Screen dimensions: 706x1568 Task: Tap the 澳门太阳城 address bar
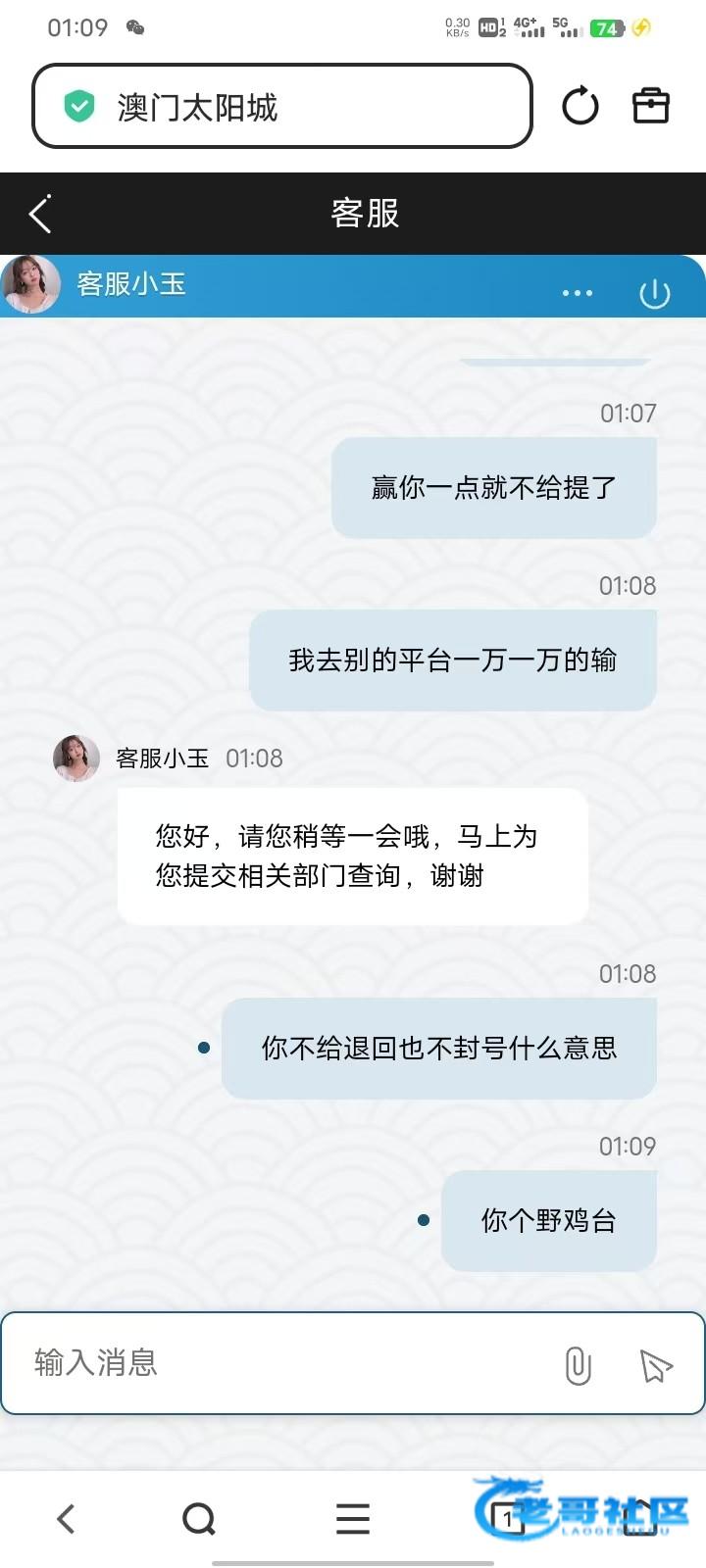click(x=284, y=107)
